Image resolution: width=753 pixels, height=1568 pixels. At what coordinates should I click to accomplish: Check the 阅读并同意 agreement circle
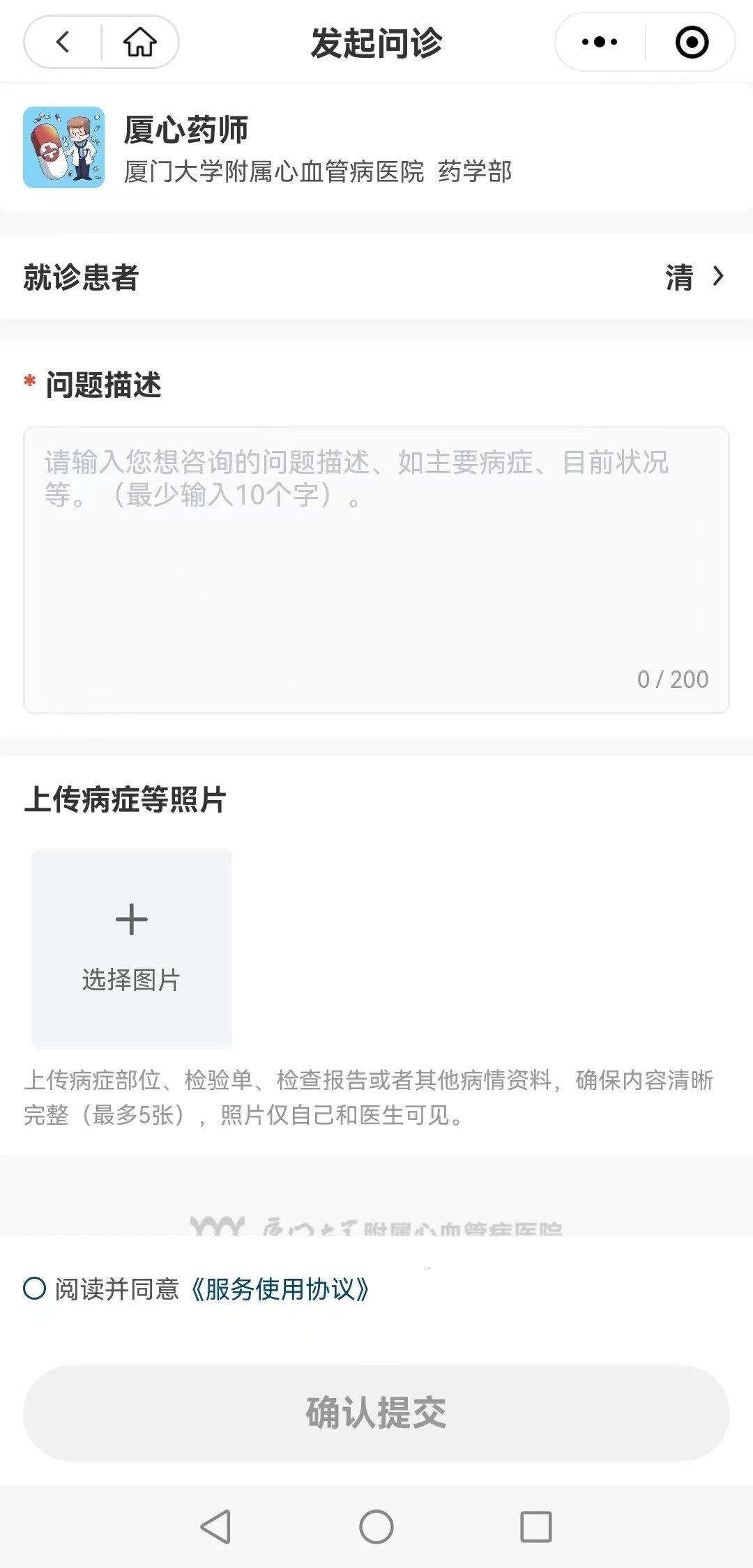click(x=35, y=1289)
